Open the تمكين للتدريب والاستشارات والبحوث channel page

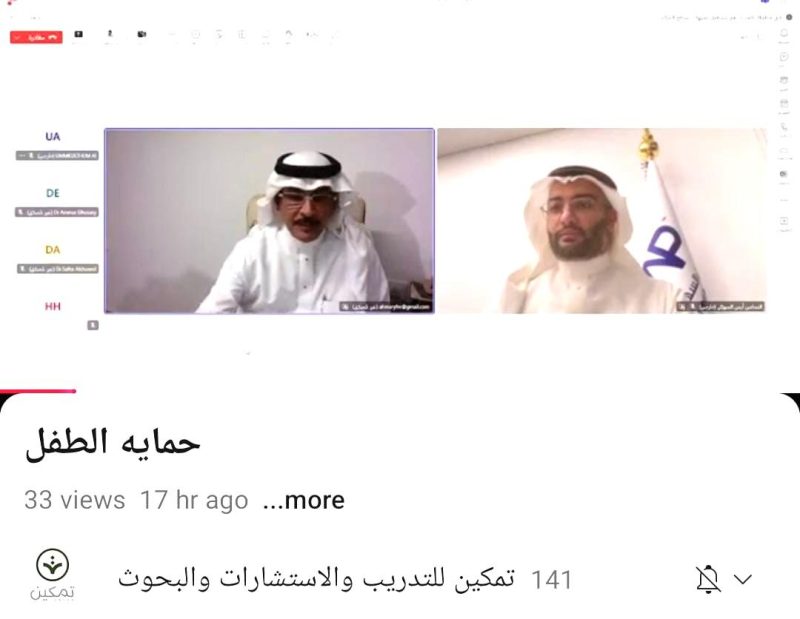tap(316, 579)
